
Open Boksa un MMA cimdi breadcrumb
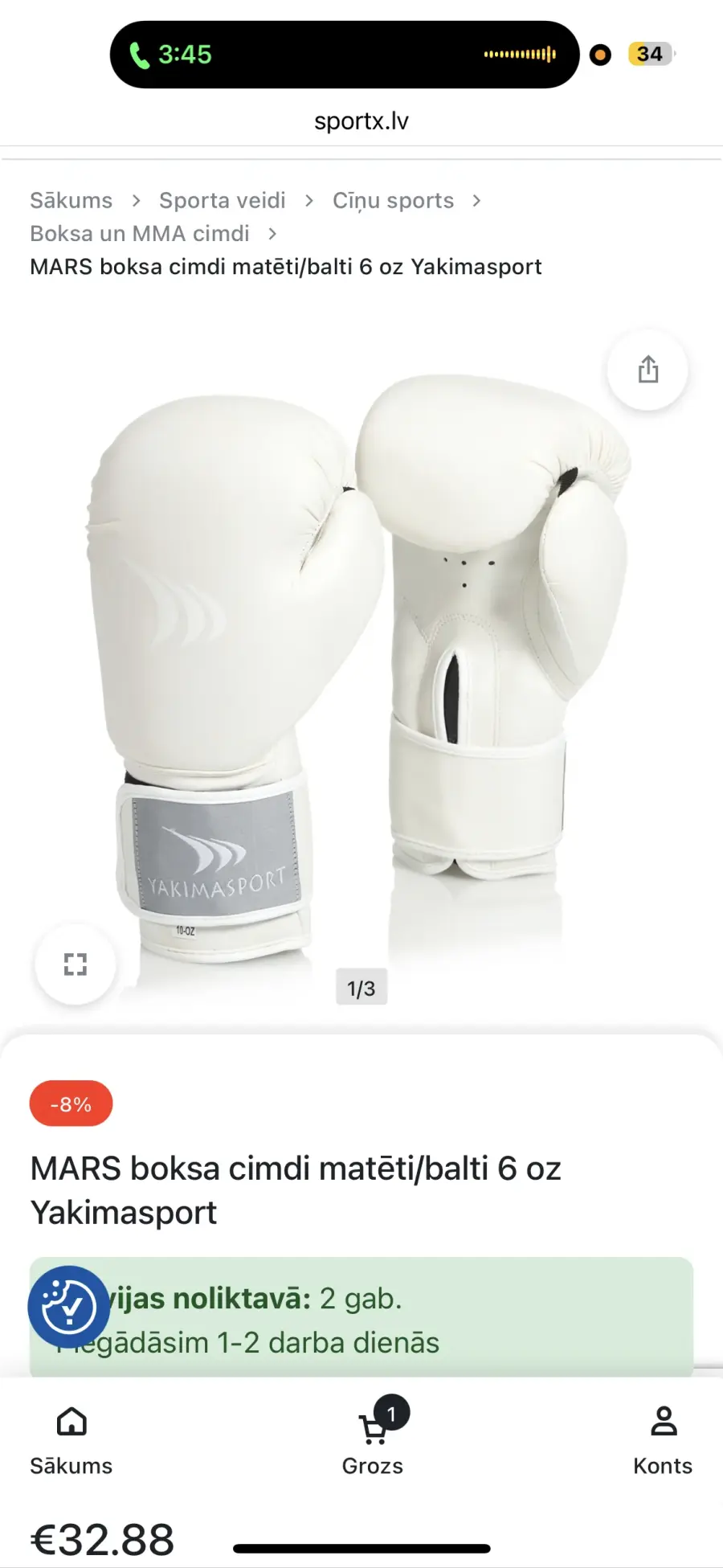pos(140,233)
